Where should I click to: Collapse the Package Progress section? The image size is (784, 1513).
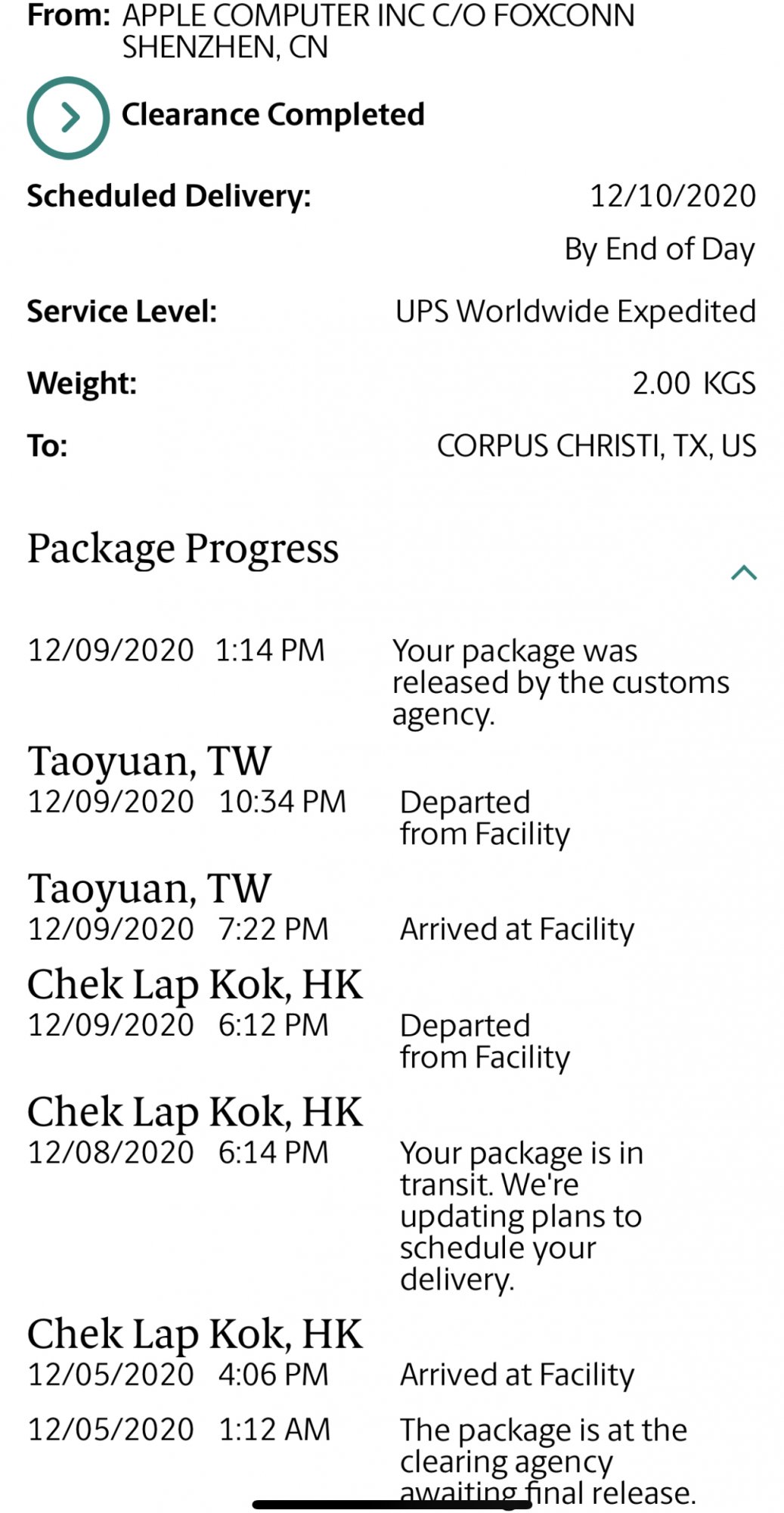[x=744, y=573]
